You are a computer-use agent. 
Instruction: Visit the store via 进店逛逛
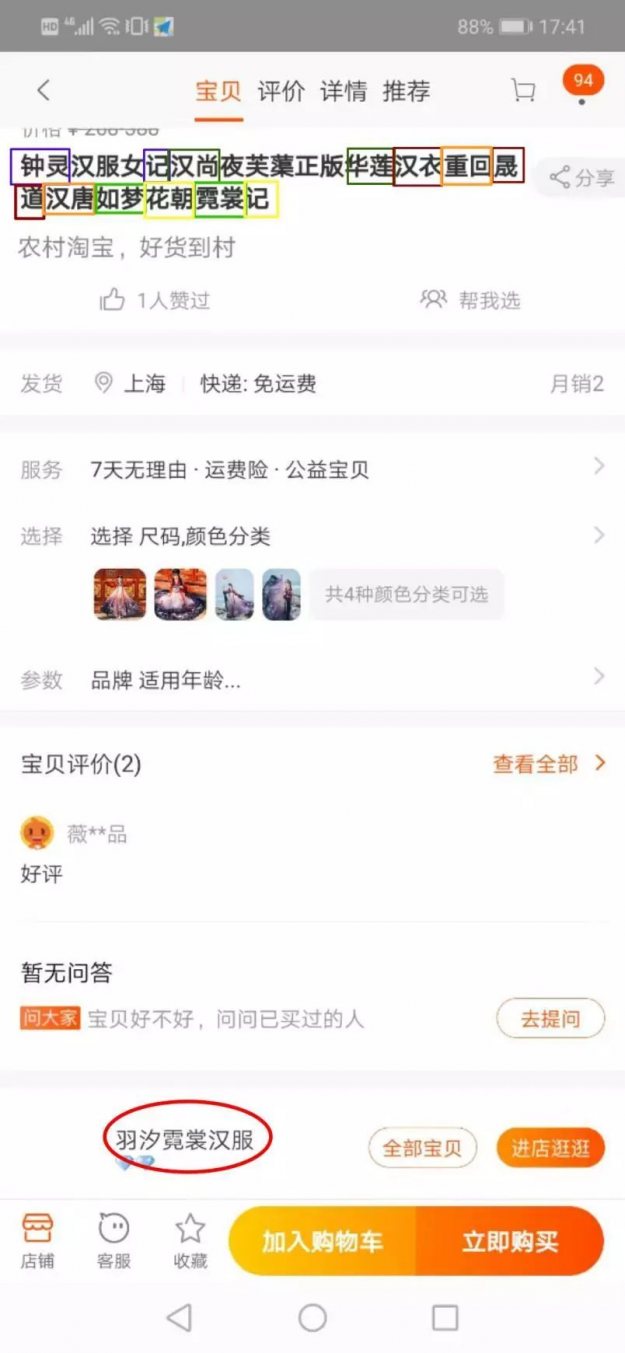coord(550,1148)
